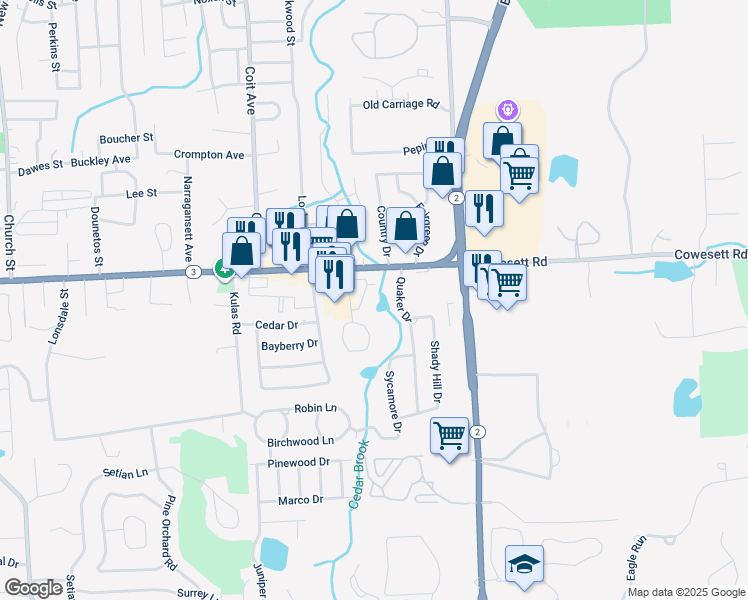Open the Google logo link
The height and width of the screenshot is (600, 748).
tap(34, 588)
